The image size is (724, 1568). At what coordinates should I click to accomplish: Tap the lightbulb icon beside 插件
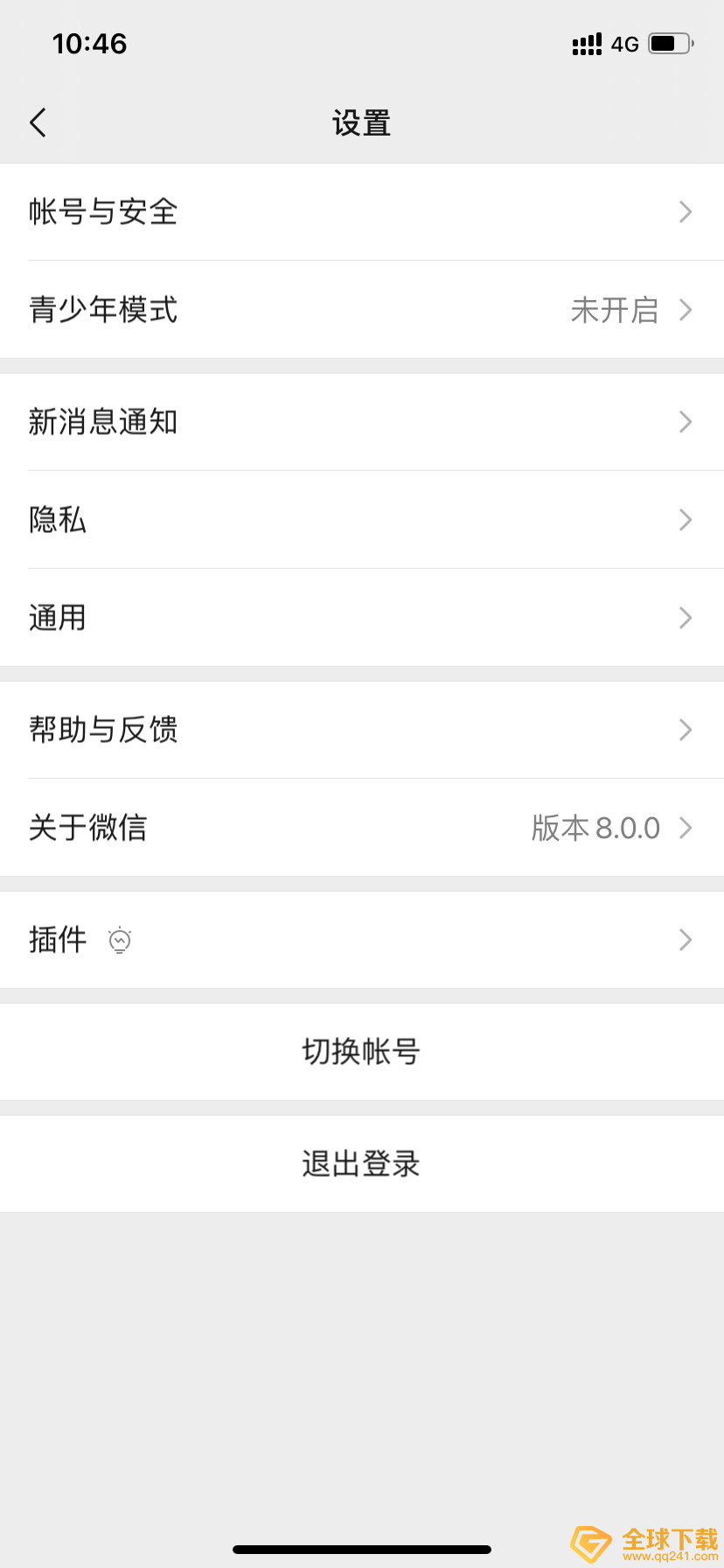[120, 941]
